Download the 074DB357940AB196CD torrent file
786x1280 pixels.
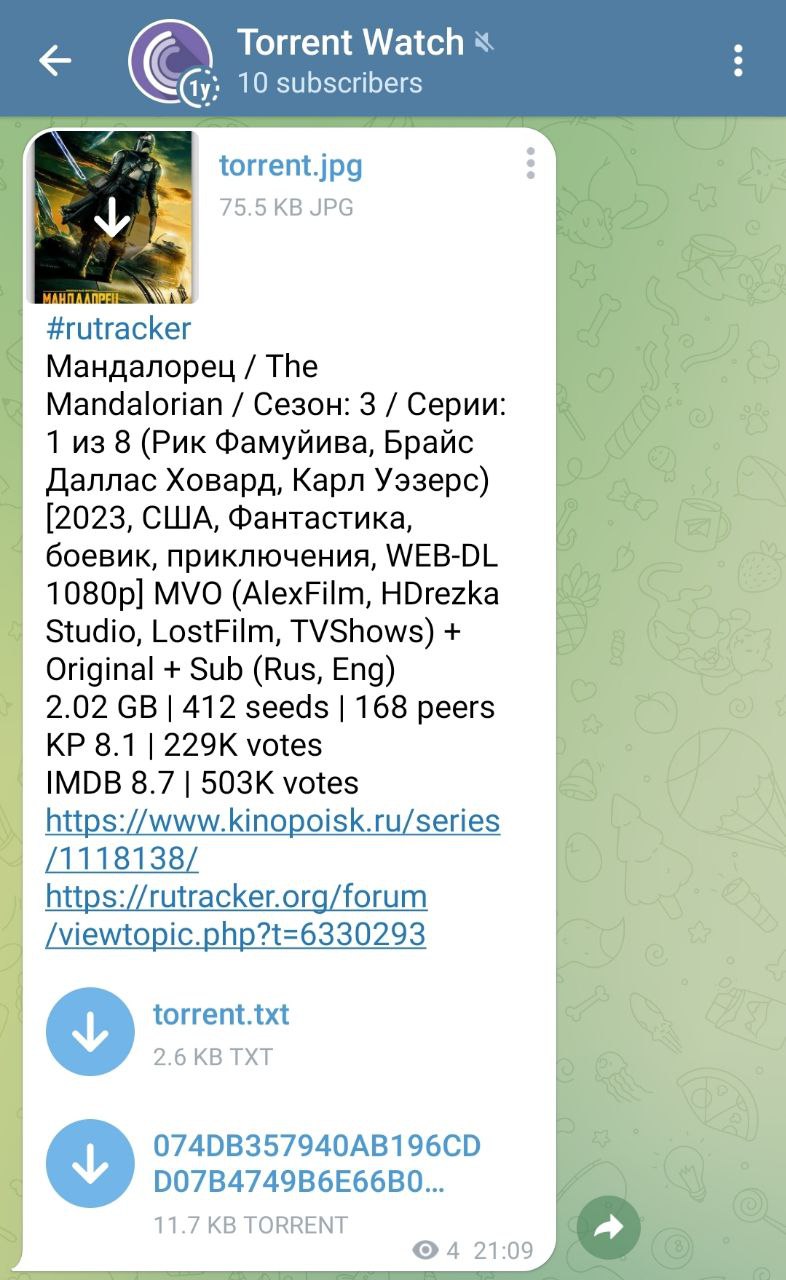[x=90, y=1164]
